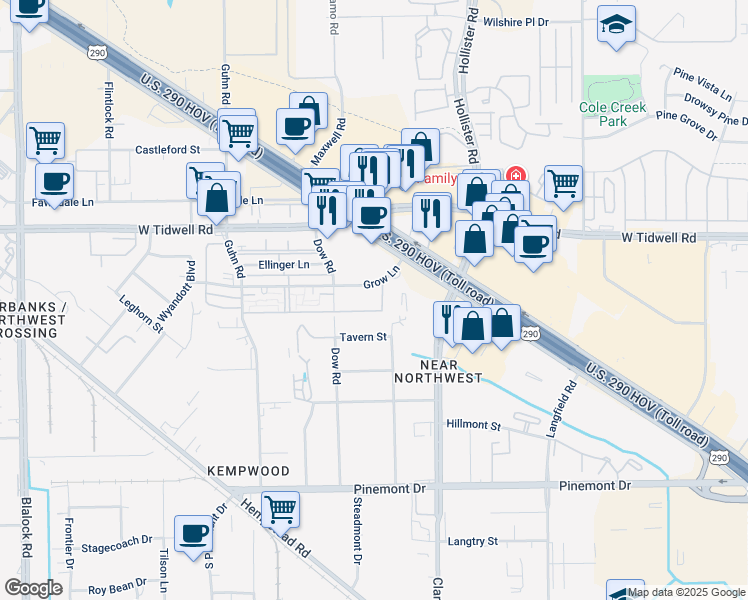
Task: Open the shopping bag marker beside Guhn Rd
Action: pos(217,195)
